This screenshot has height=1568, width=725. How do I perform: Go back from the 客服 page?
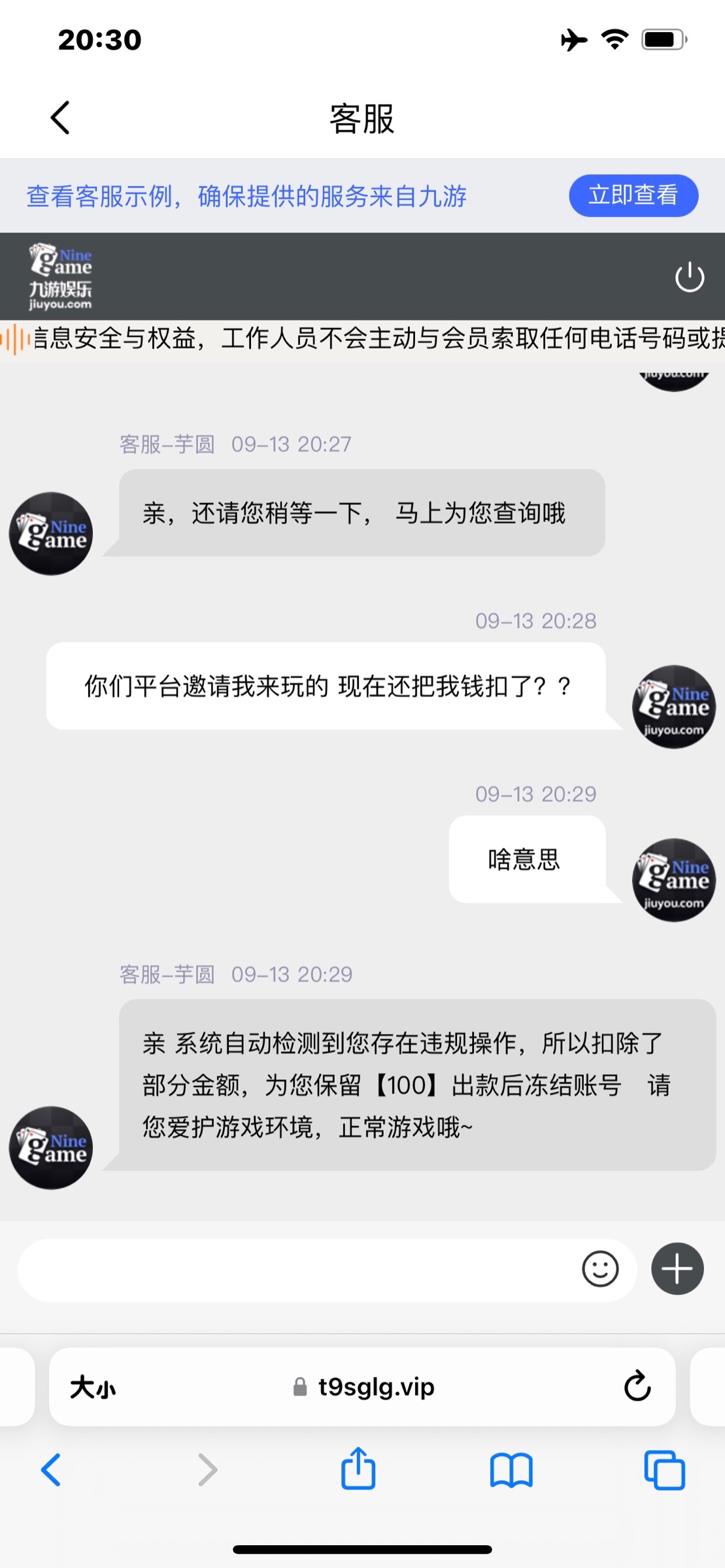coord(60,118)
